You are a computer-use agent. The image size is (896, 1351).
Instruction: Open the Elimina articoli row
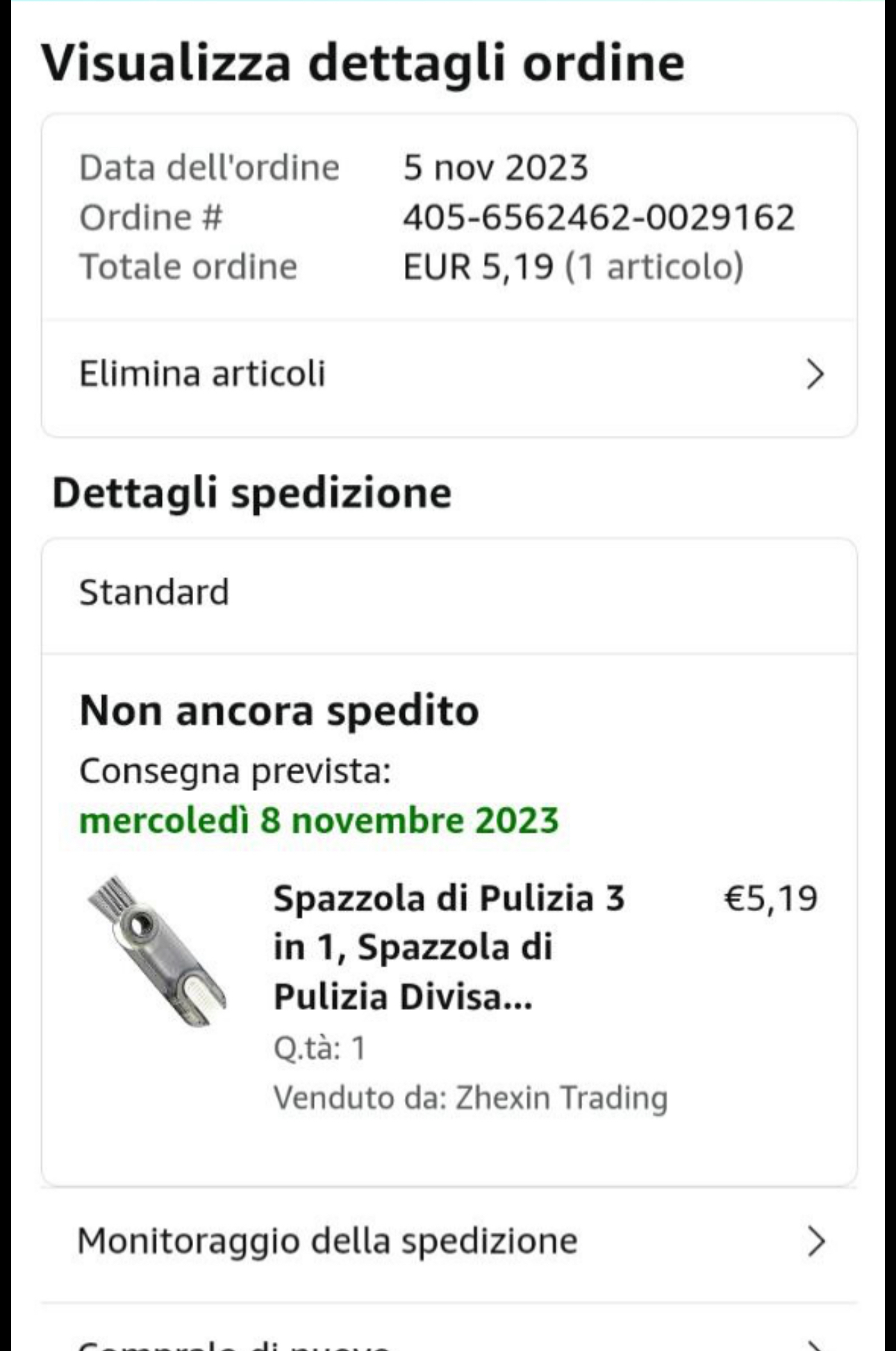449,375
